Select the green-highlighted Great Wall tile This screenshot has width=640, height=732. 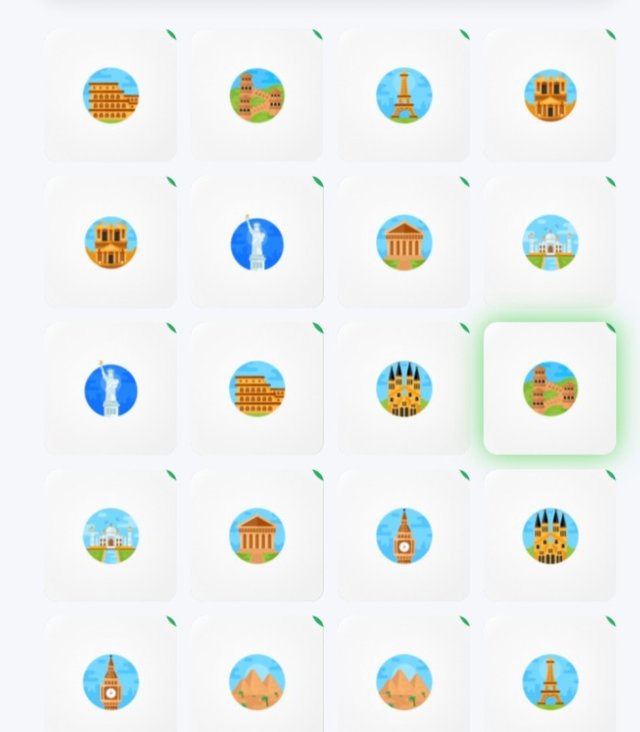[x=550, y=389]
